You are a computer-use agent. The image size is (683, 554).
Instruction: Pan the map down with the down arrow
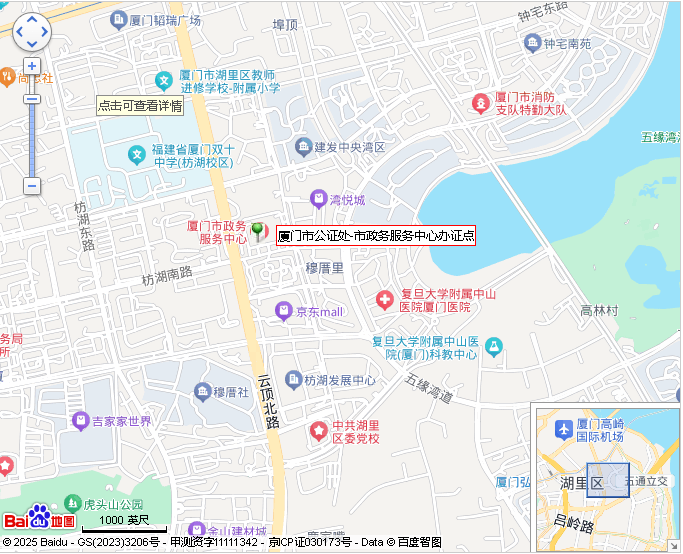point(31,44)
